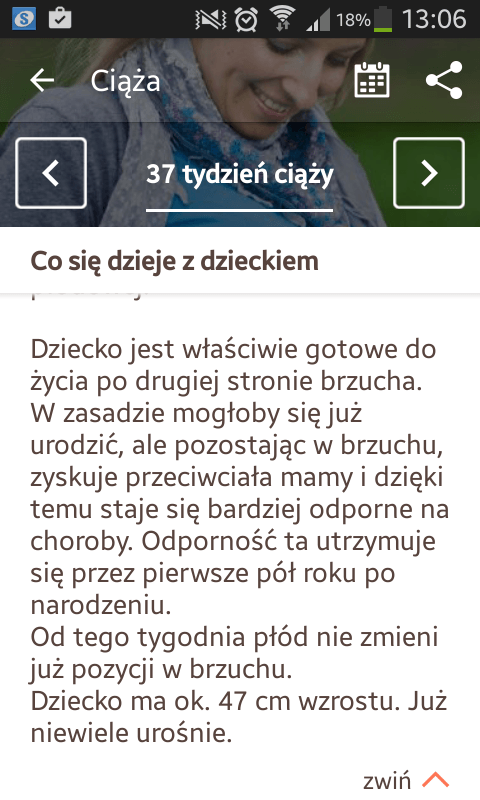Screen dimensions: 480x800
Task: Go to the next pregnancy week
Action: 428,173
